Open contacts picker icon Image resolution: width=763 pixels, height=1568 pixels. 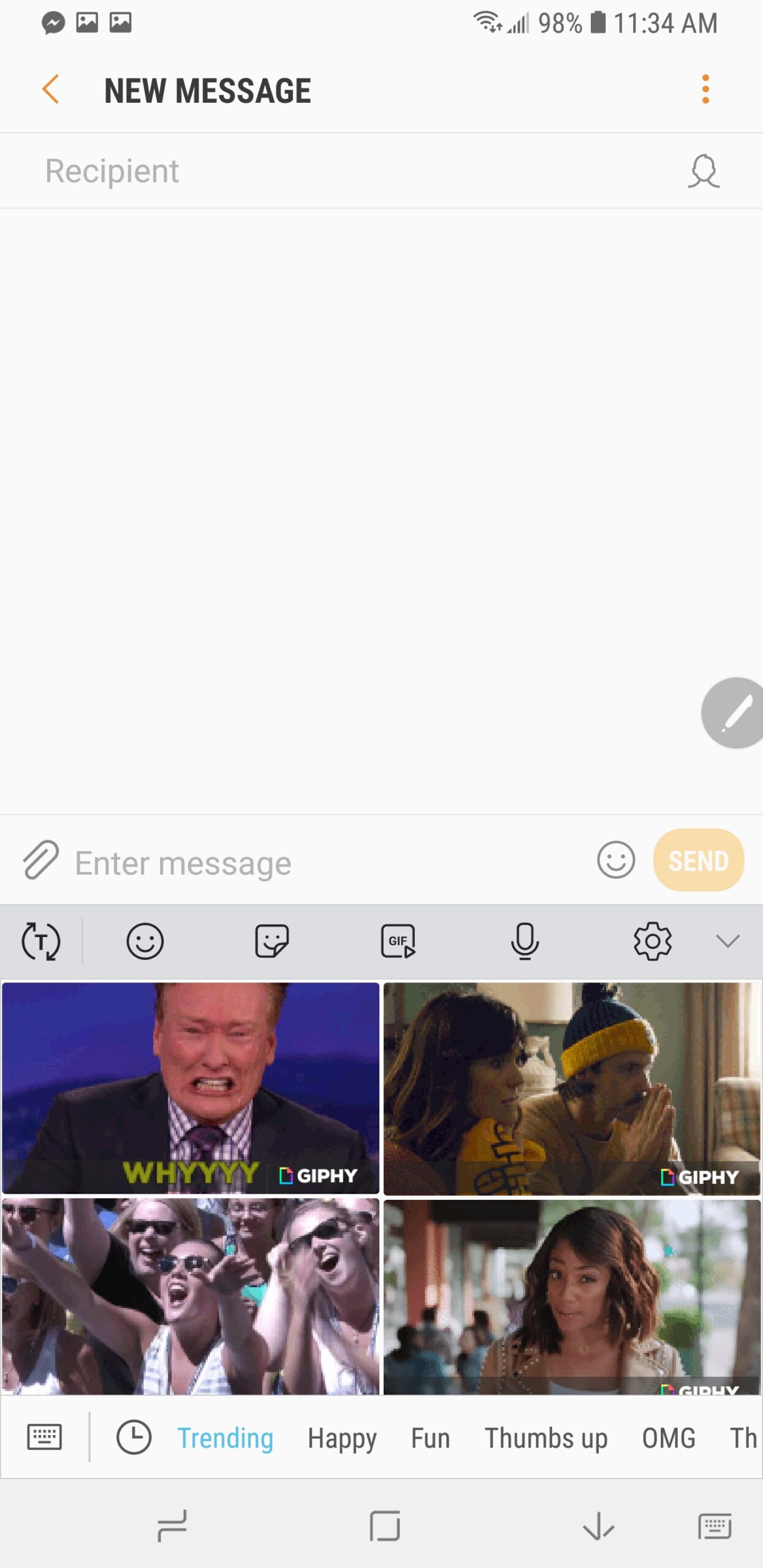point(703,171)
